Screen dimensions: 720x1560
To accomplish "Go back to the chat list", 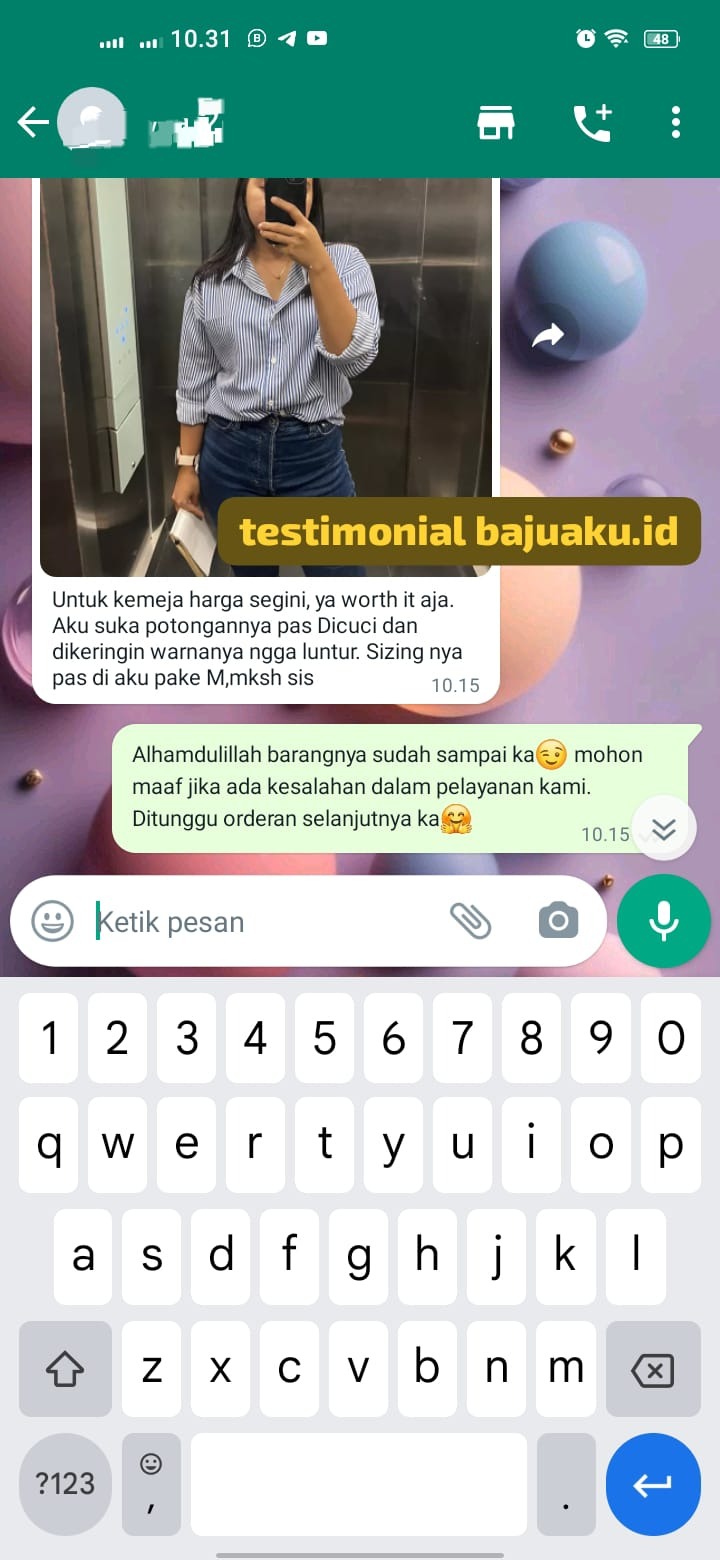I will coord(33,123).
